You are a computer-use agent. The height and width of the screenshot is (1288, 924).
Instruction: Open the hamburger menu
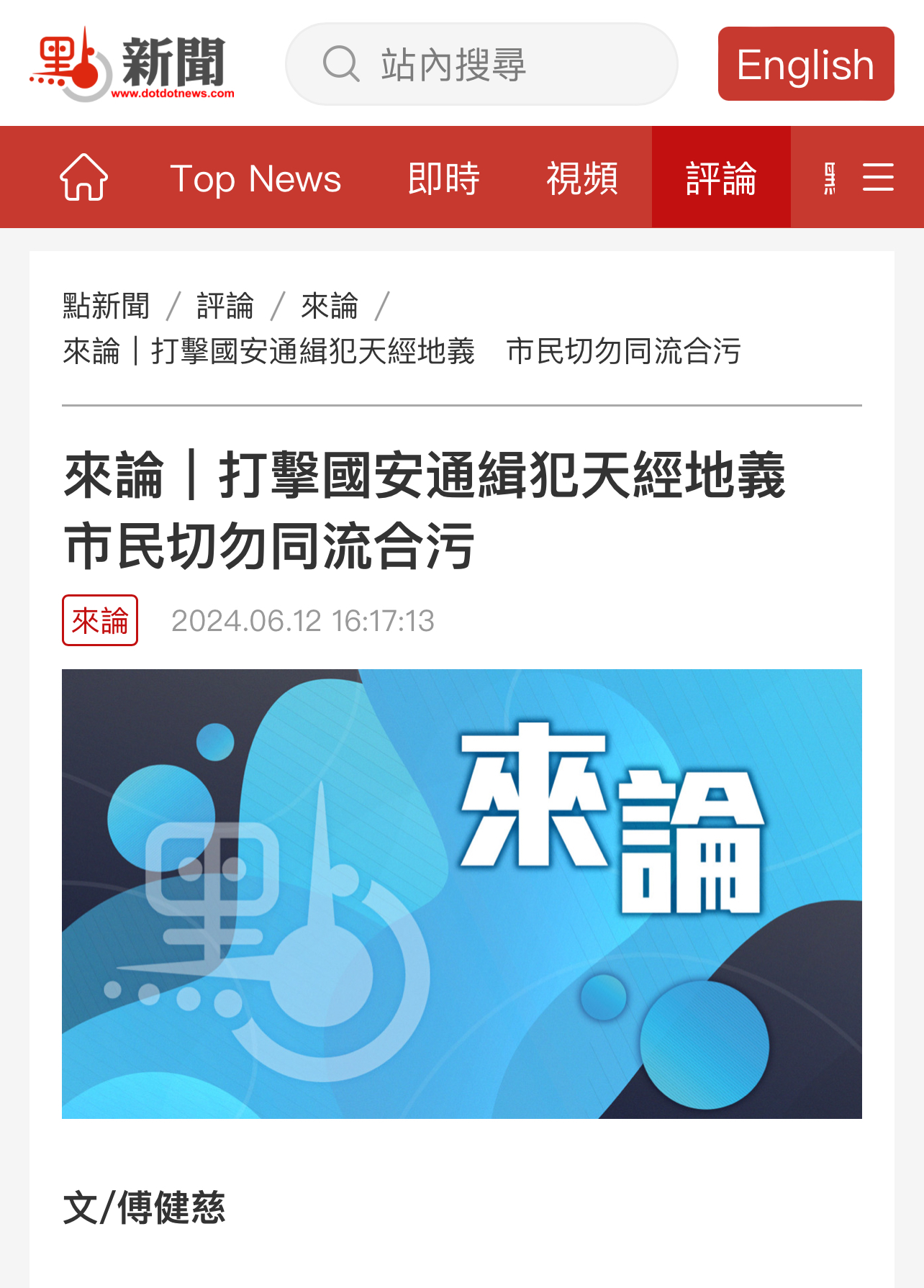877,177
